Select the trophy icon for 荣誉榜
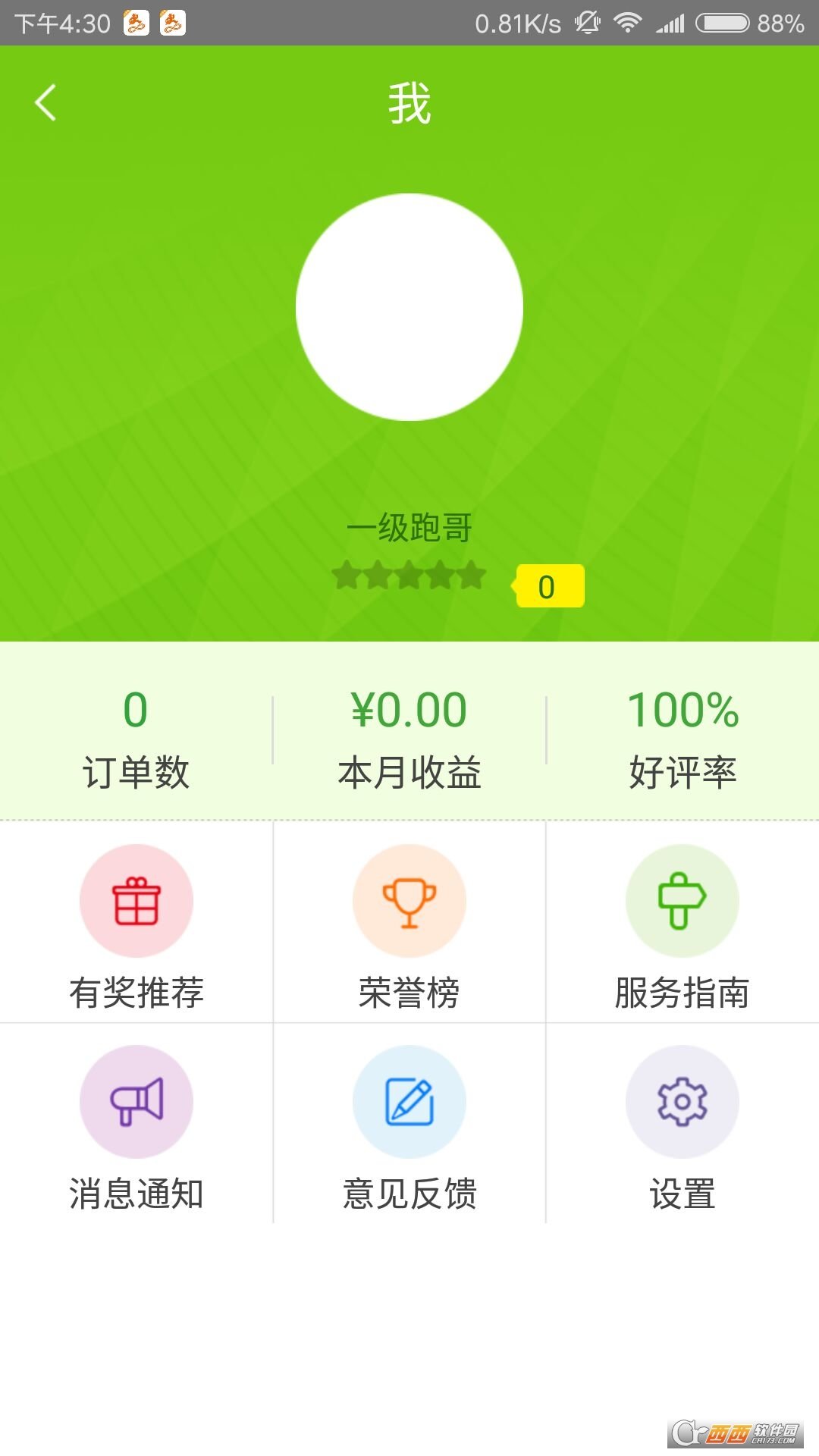This screenshot has height=1456, width=819. (409, 901)
